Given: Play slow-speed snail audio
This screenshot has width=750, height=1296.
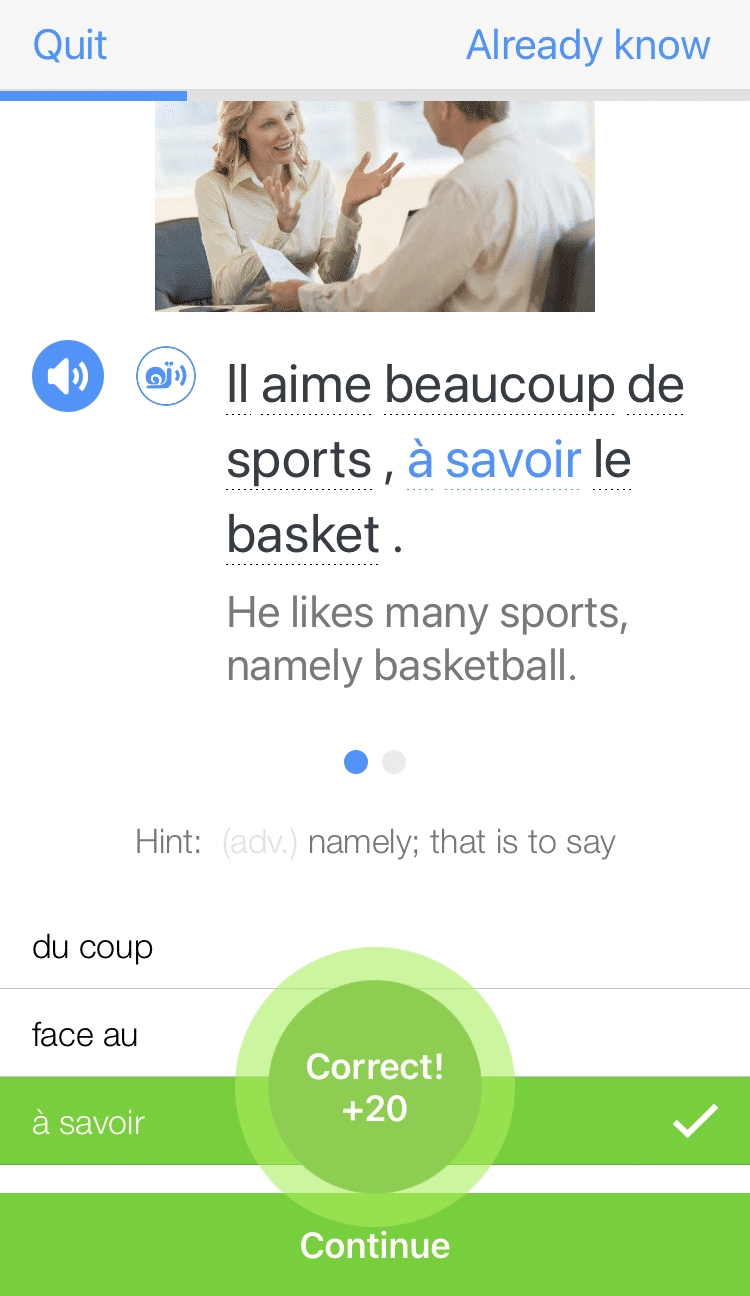Looking at the screenshot, I should pyautogui.click(x=165, y=376).
